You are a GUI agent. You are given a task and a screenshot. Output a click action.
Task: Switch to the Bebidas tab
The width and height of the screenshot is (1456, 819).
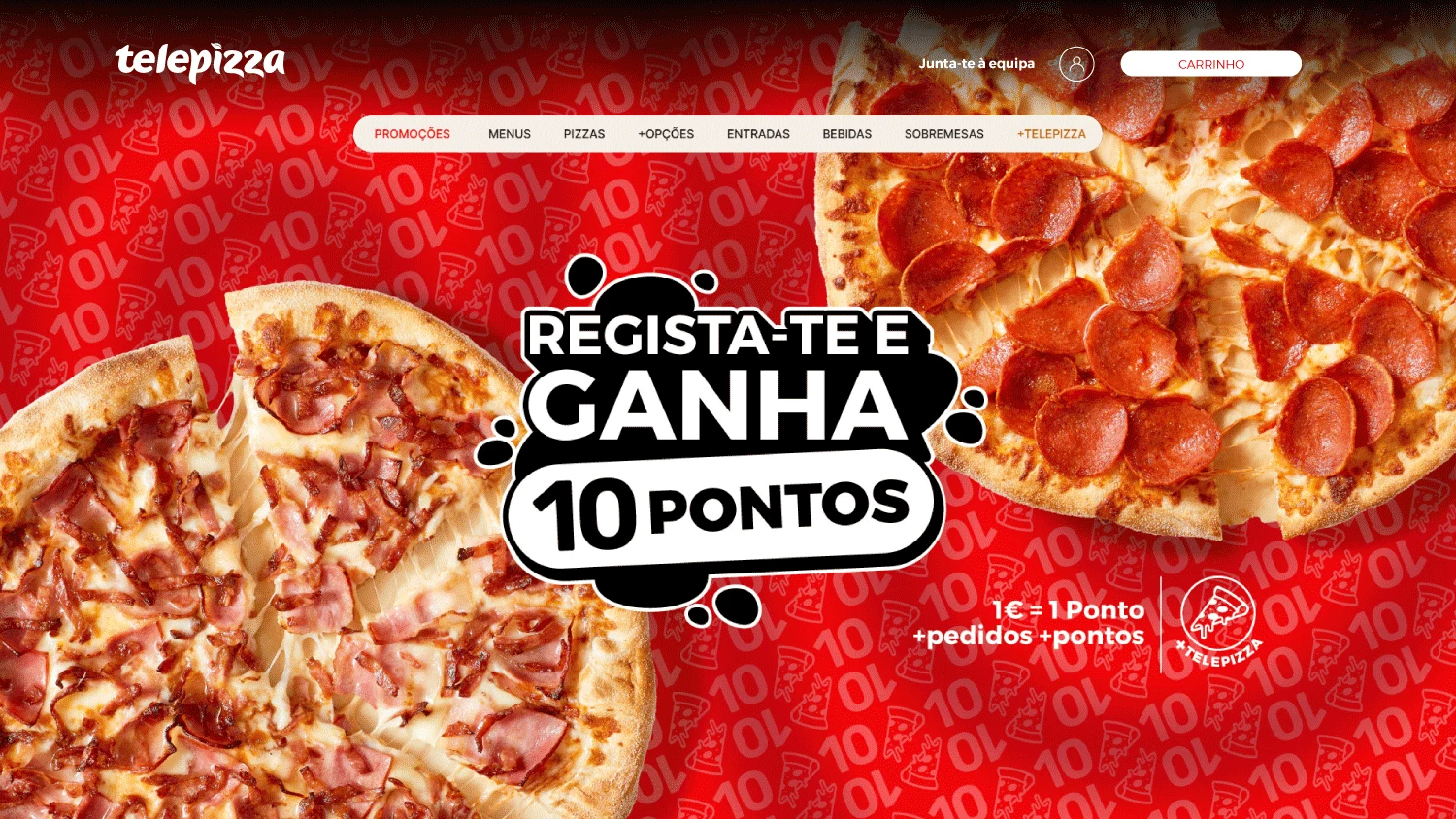[846, 134]
